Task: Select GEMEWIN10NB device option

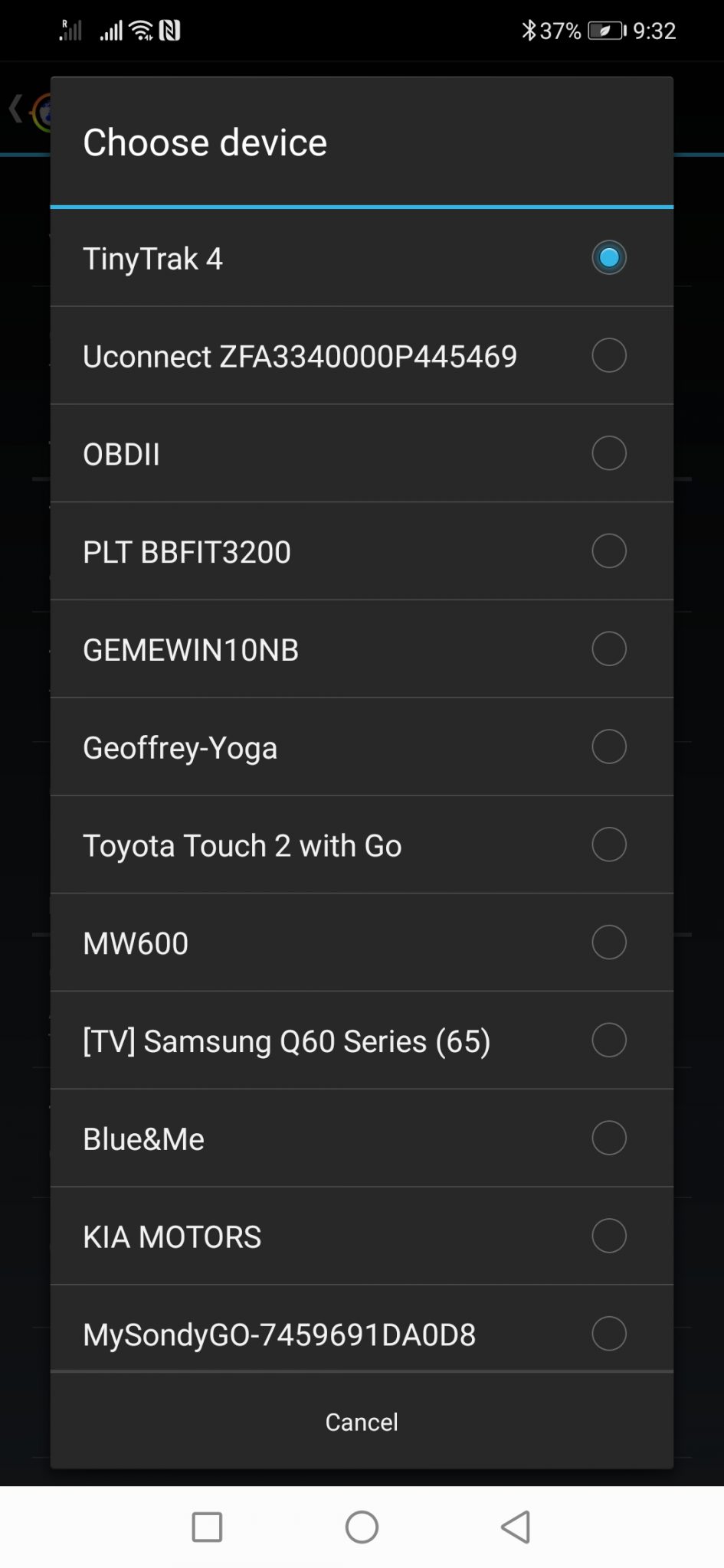Action: click(362, 649)
